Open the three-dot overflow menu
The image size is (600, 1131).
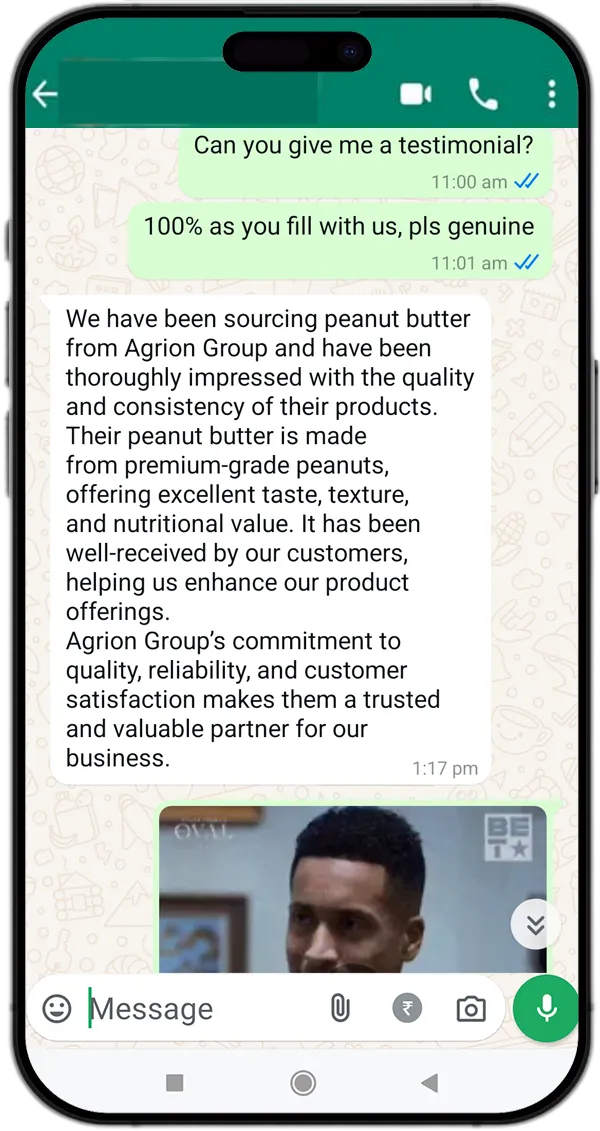point(551,95)
